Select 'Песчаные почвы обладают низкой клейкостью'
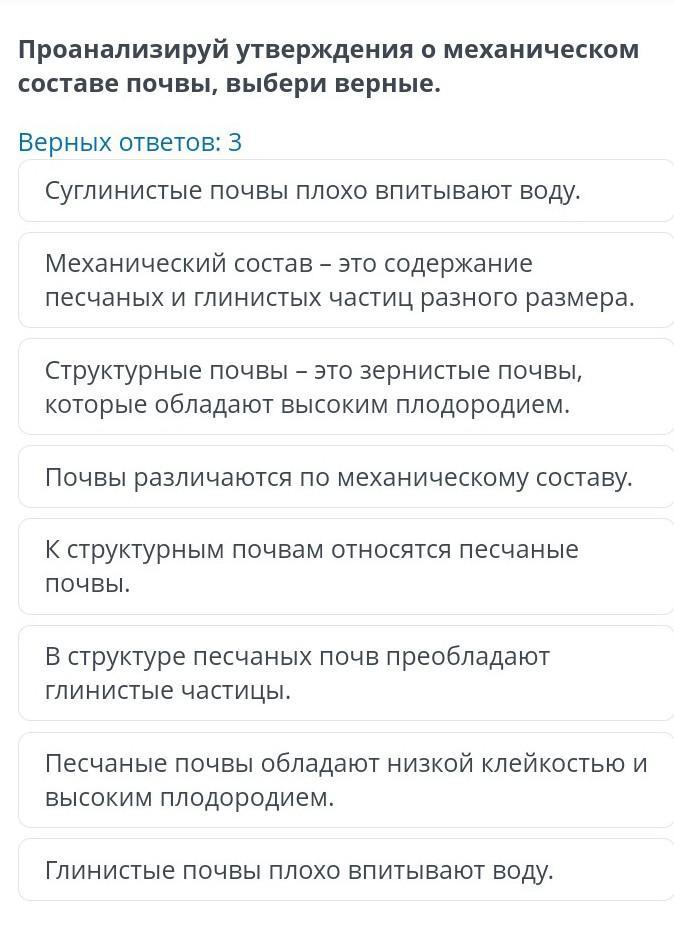Screen dimensions: 674x930 coord(346,780)
